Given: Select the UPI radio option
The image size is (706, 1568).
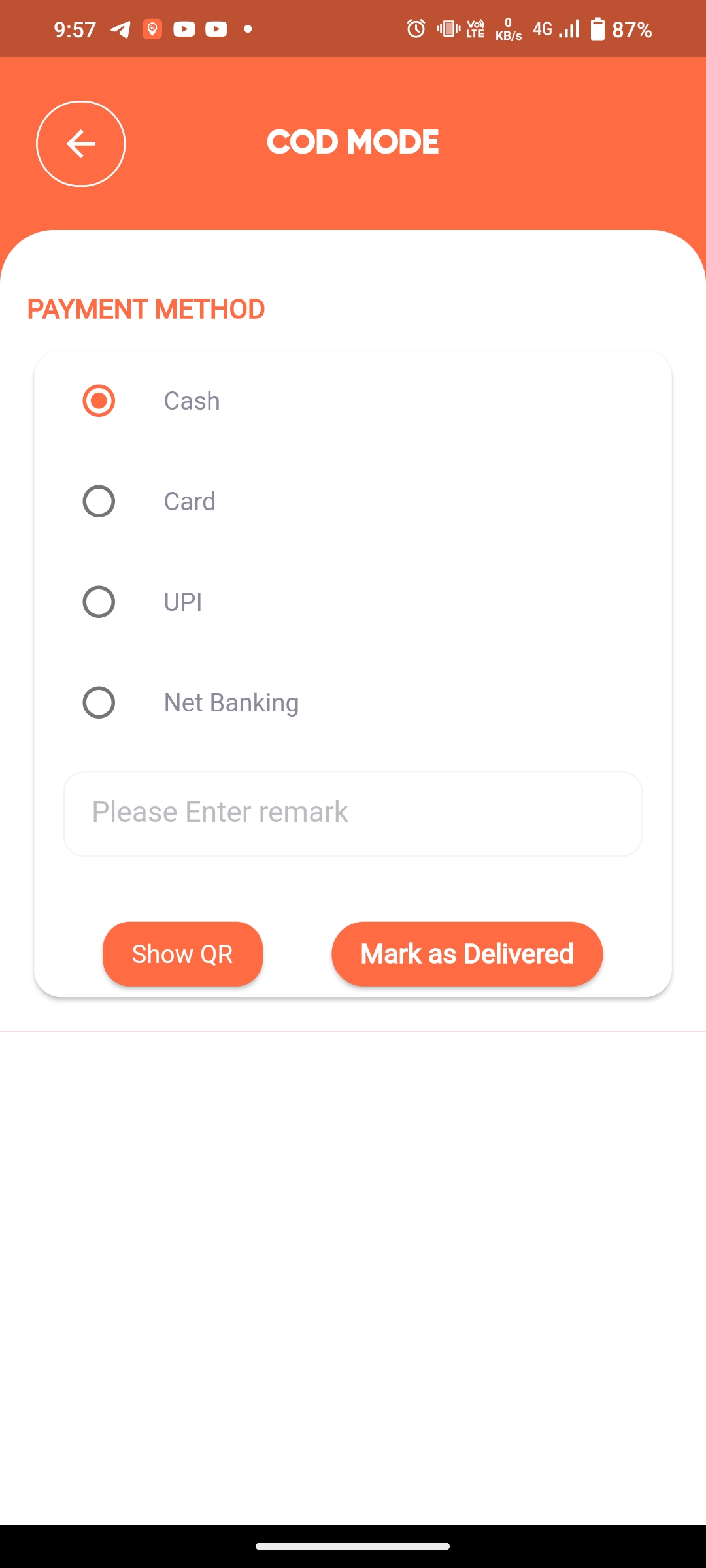Looking at the screenshot, I should [99, 602].
